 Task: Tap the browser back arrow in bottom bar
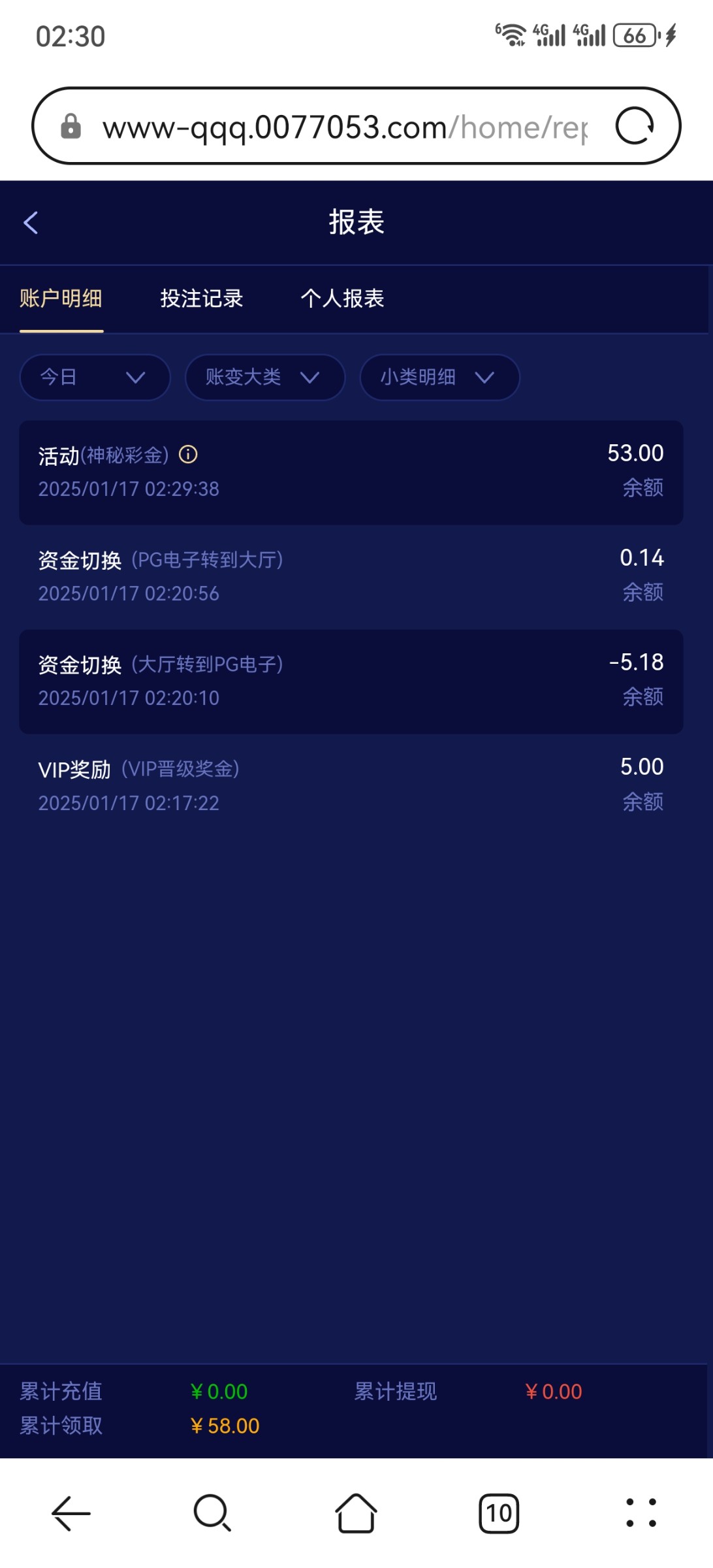pos(71,1513)
